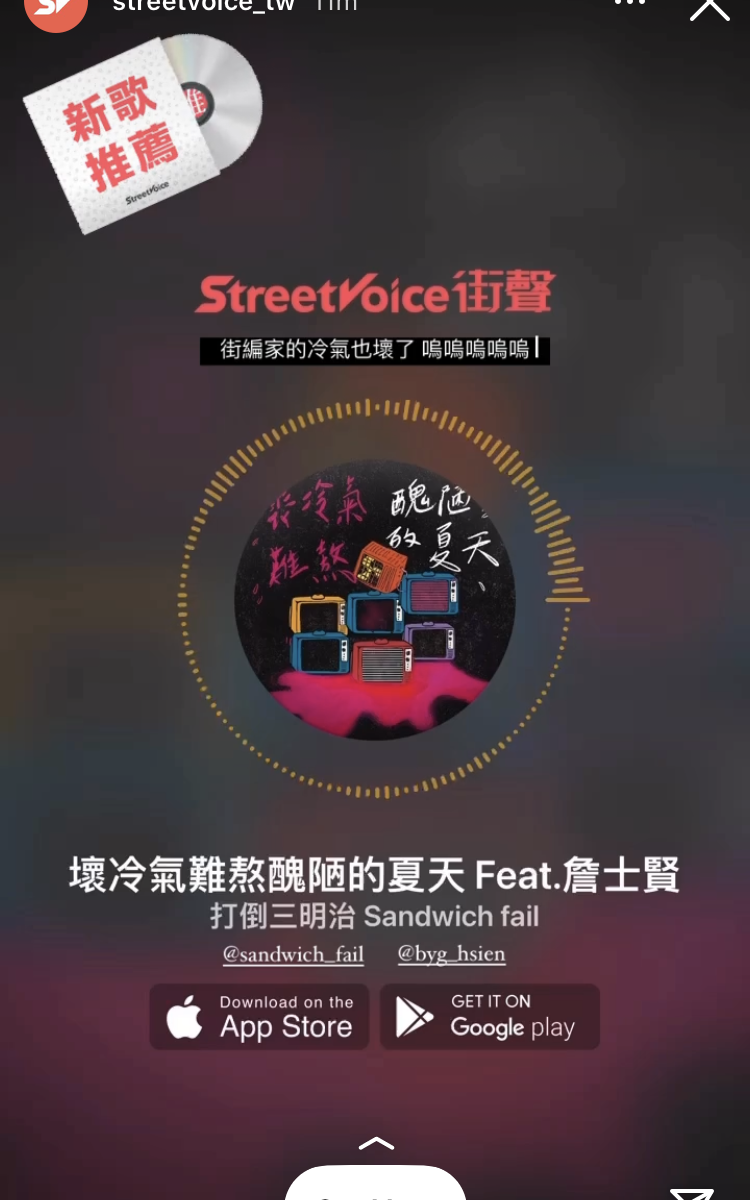Viewport: 750px width, 1200px height.
Task: Close the story viewer
Action: click(709, 7)
